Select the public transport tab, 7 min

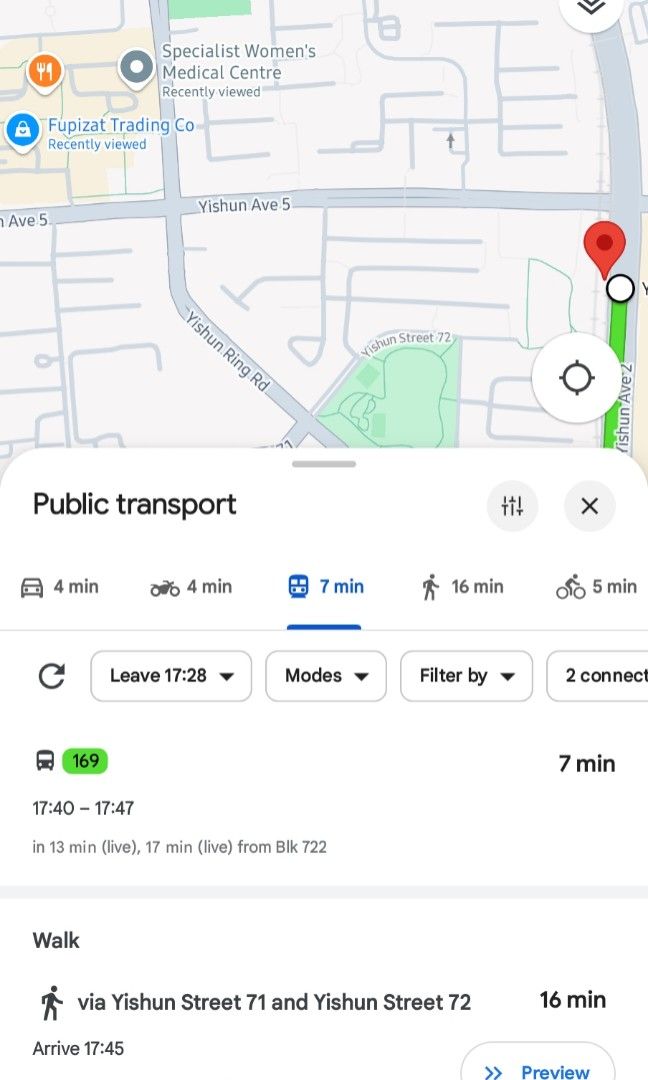pyautogui.click(x=325, y=587)
